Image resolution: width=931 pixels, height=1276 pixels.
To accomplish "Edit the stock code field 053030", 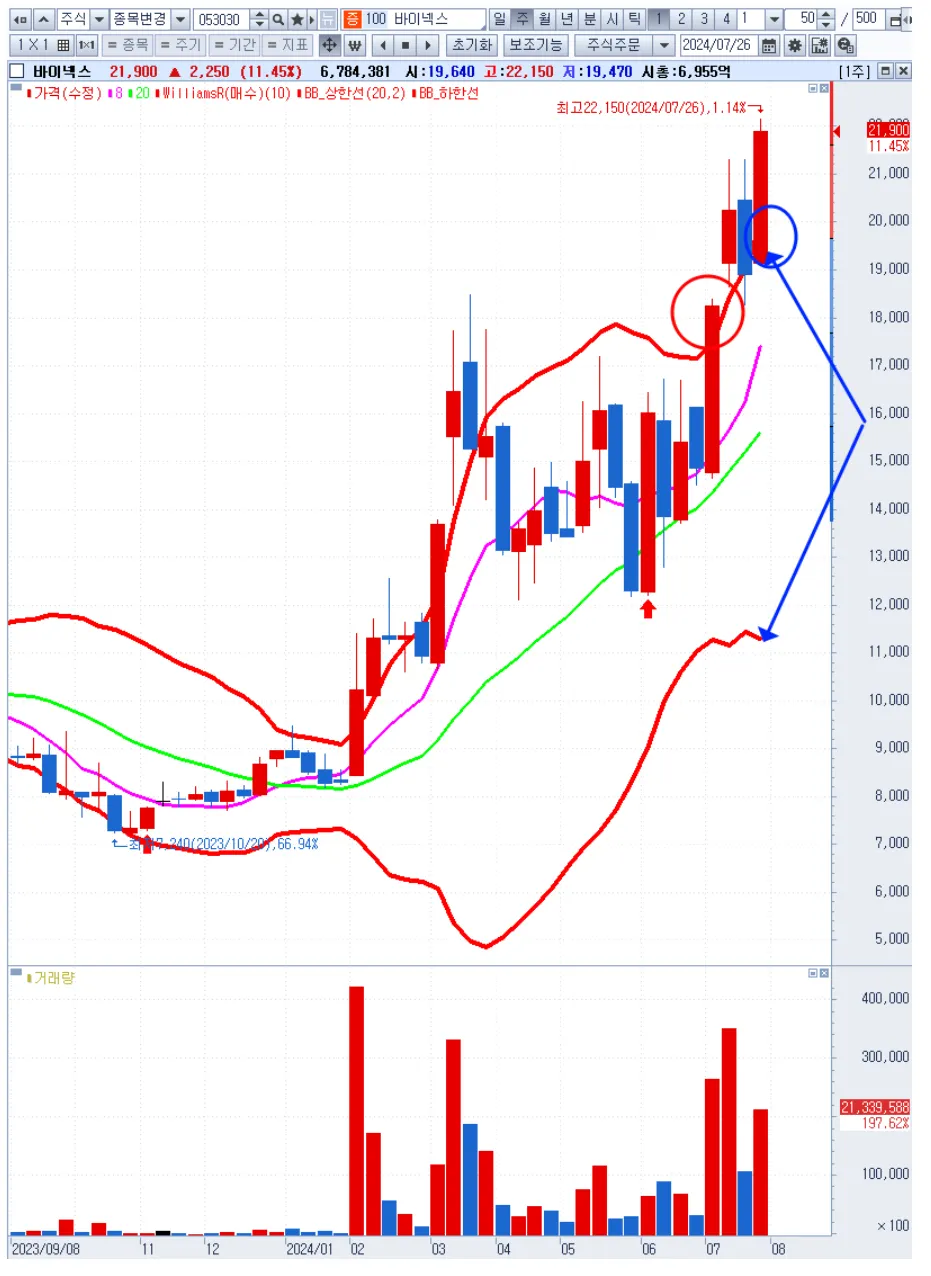I will coord(220,19).
